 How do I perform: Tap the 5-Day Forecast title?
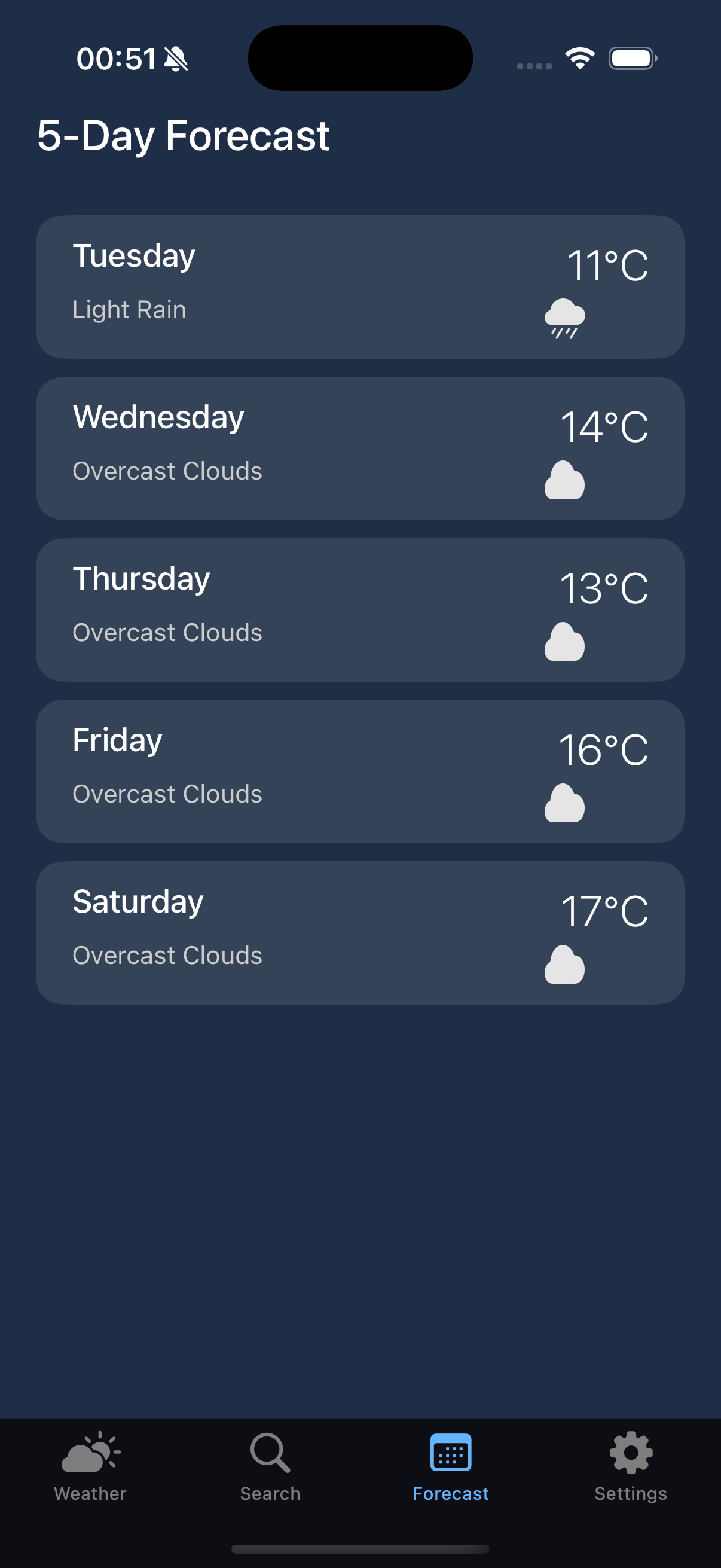183,136
